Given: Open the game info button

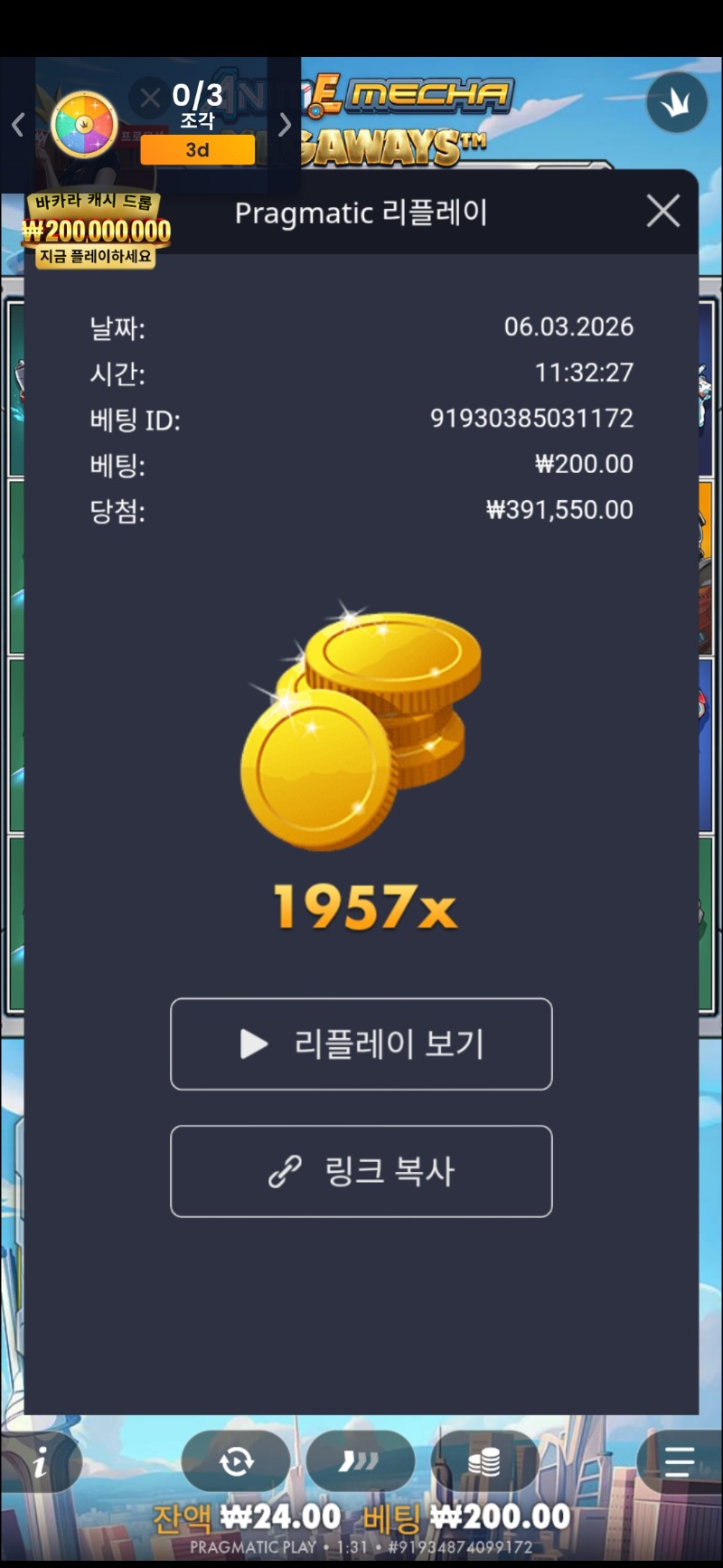Looking at the screenshot, I should tap(40, 1461).
